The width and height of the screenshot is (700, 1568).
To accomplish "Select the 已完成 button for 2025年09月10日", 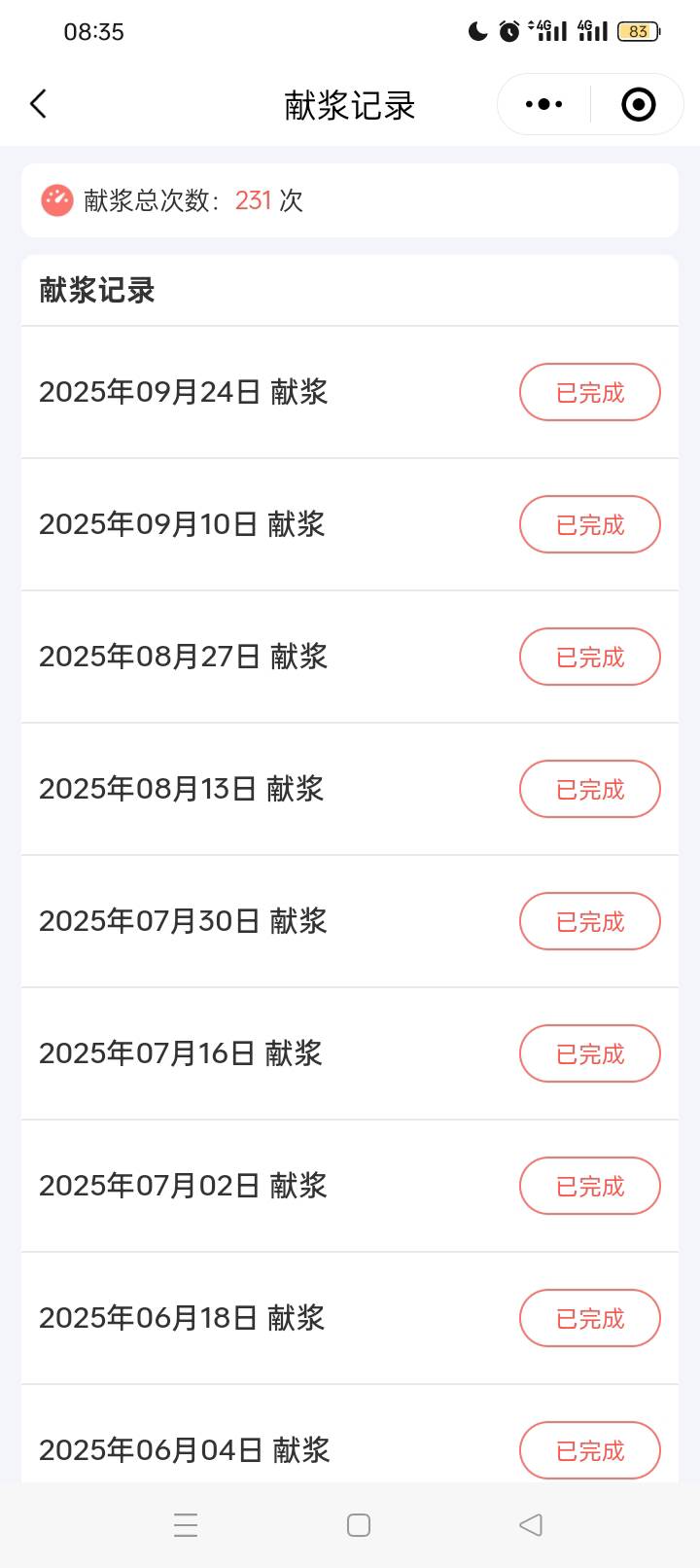I will (x=589, y=525).
